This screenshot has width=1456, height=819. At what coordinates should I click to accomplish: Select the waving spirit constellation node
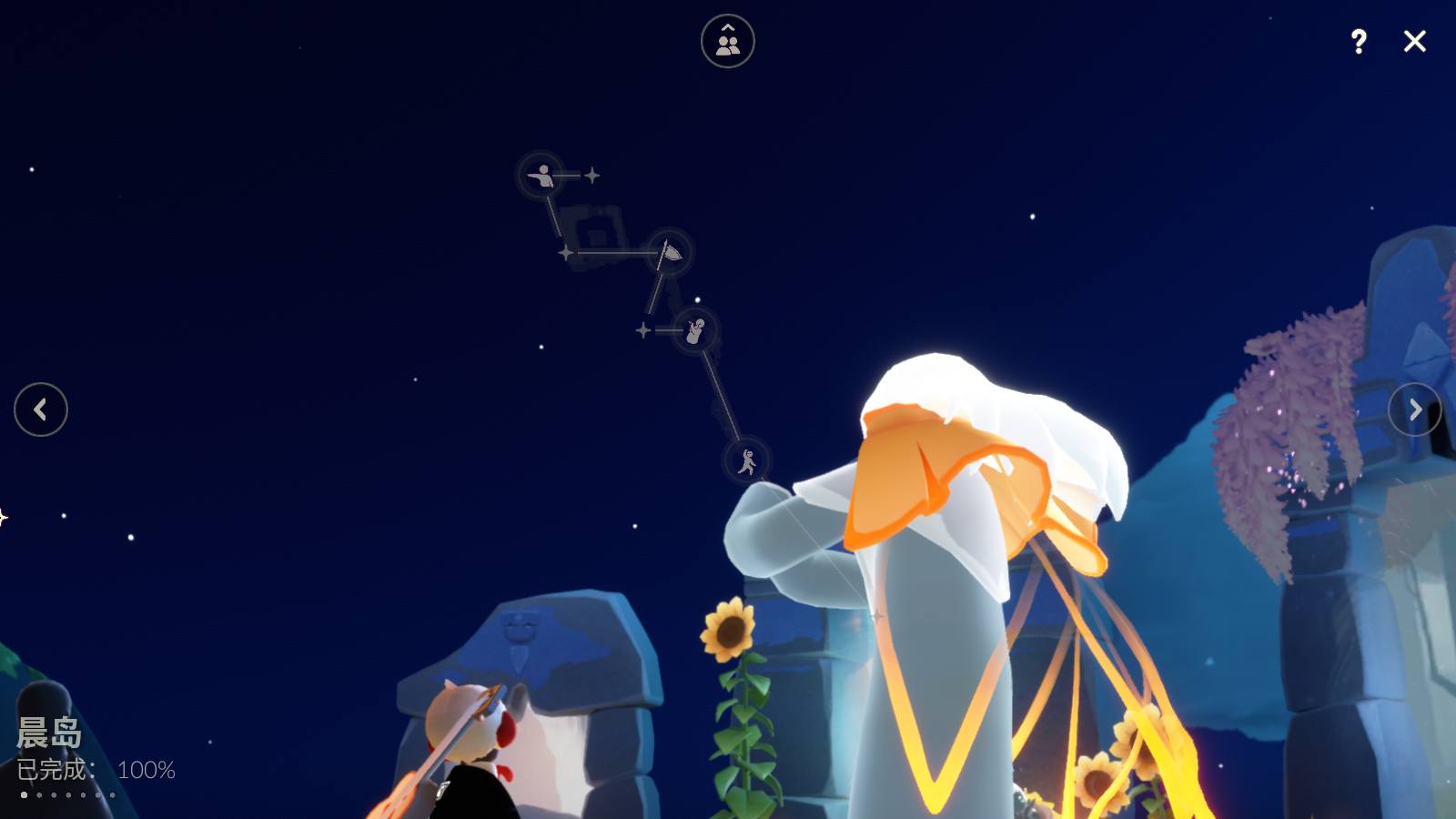(x=695, y=329)
